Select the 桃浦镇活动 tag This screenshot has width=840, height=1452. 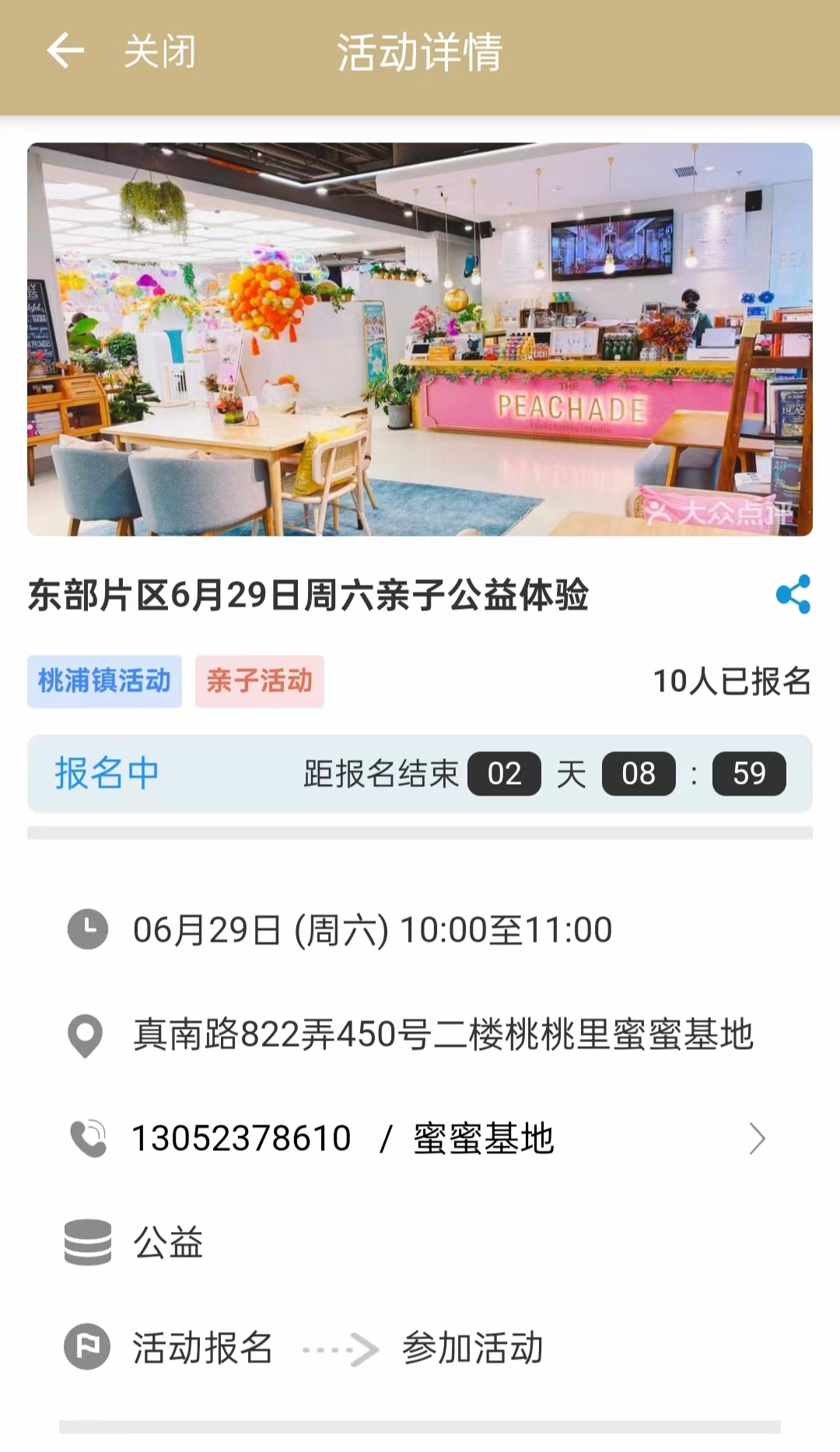pos(104,681)
